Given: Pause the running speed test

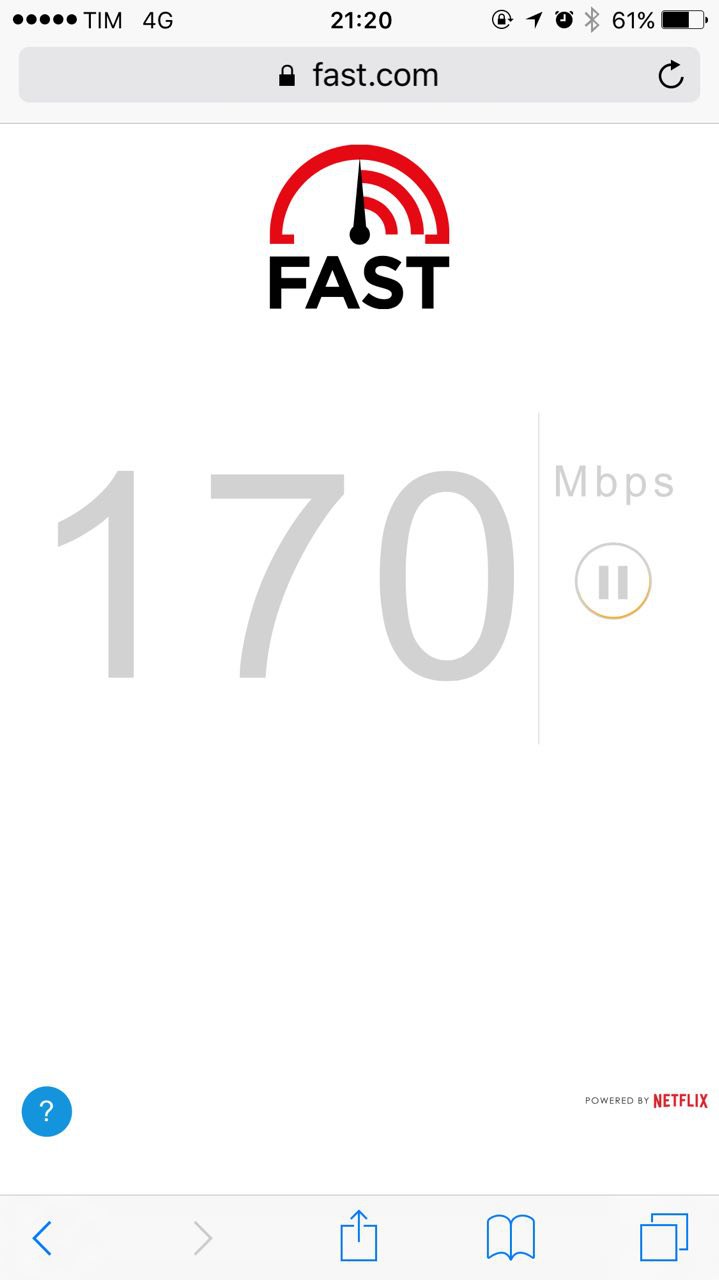Looking at the screenshot, I should pos(613,581).
